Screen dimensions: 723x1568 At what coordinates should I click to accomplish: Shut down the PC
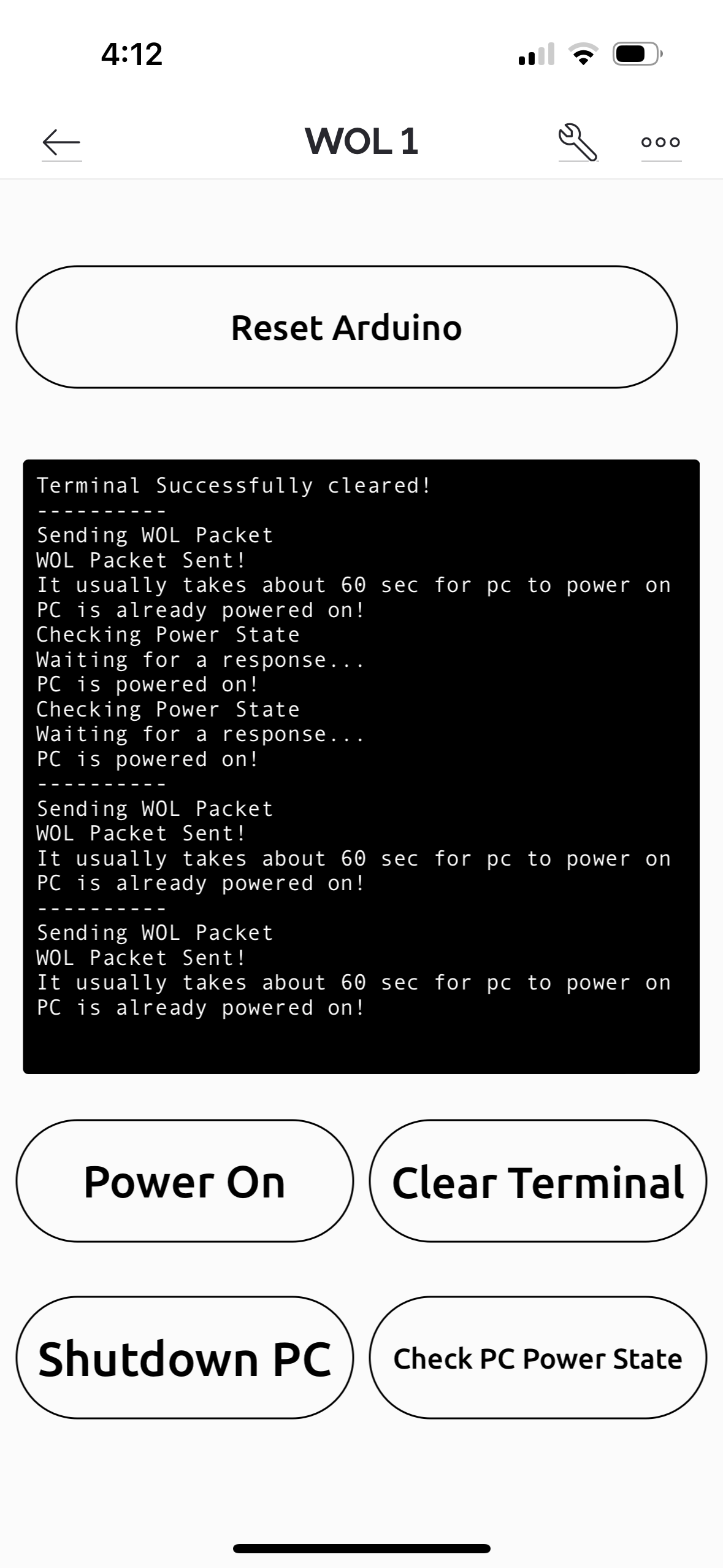coord(185,1358)
